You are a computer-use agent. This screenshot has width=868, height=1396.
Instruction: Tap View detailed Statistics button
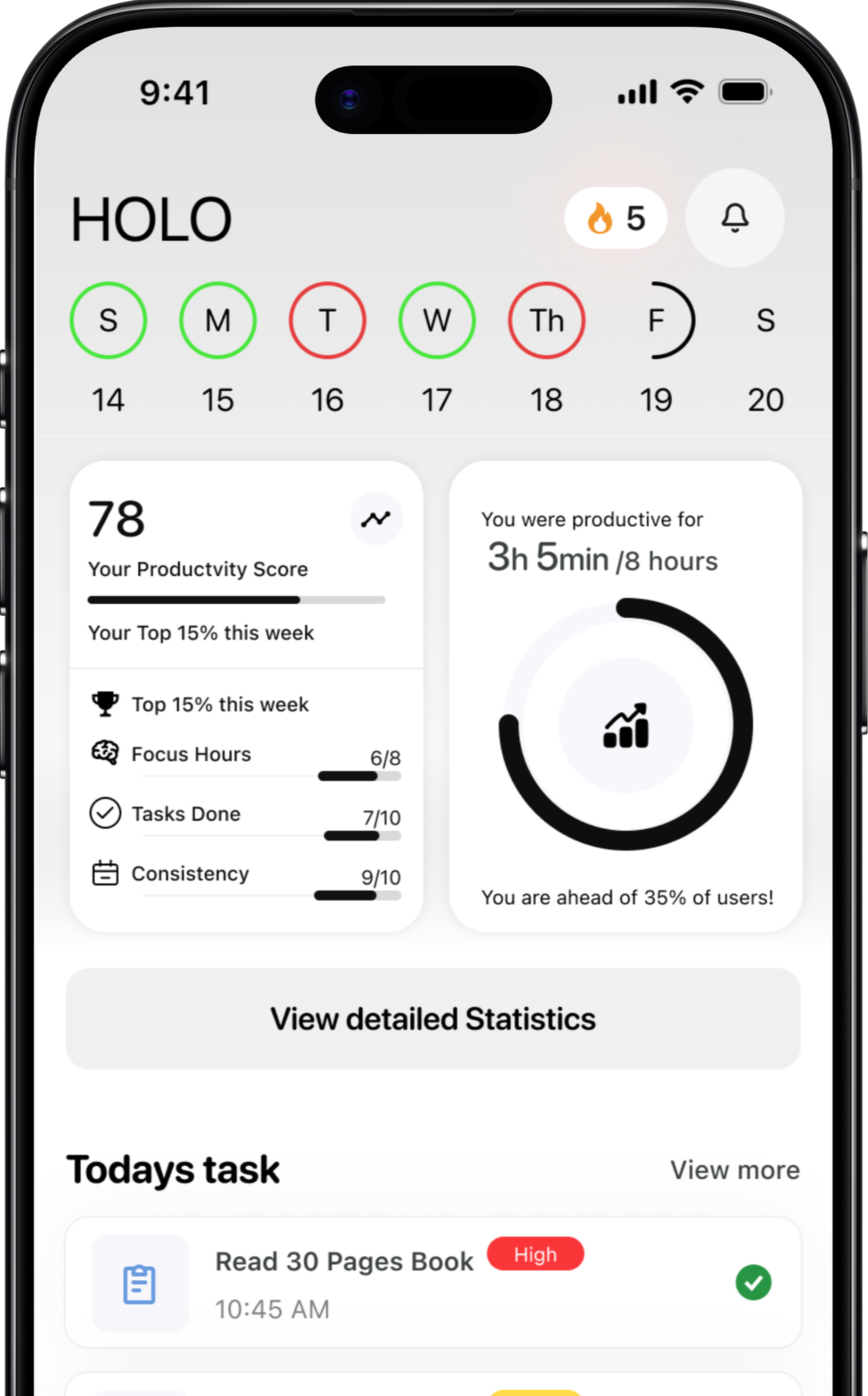(433, 1019)
